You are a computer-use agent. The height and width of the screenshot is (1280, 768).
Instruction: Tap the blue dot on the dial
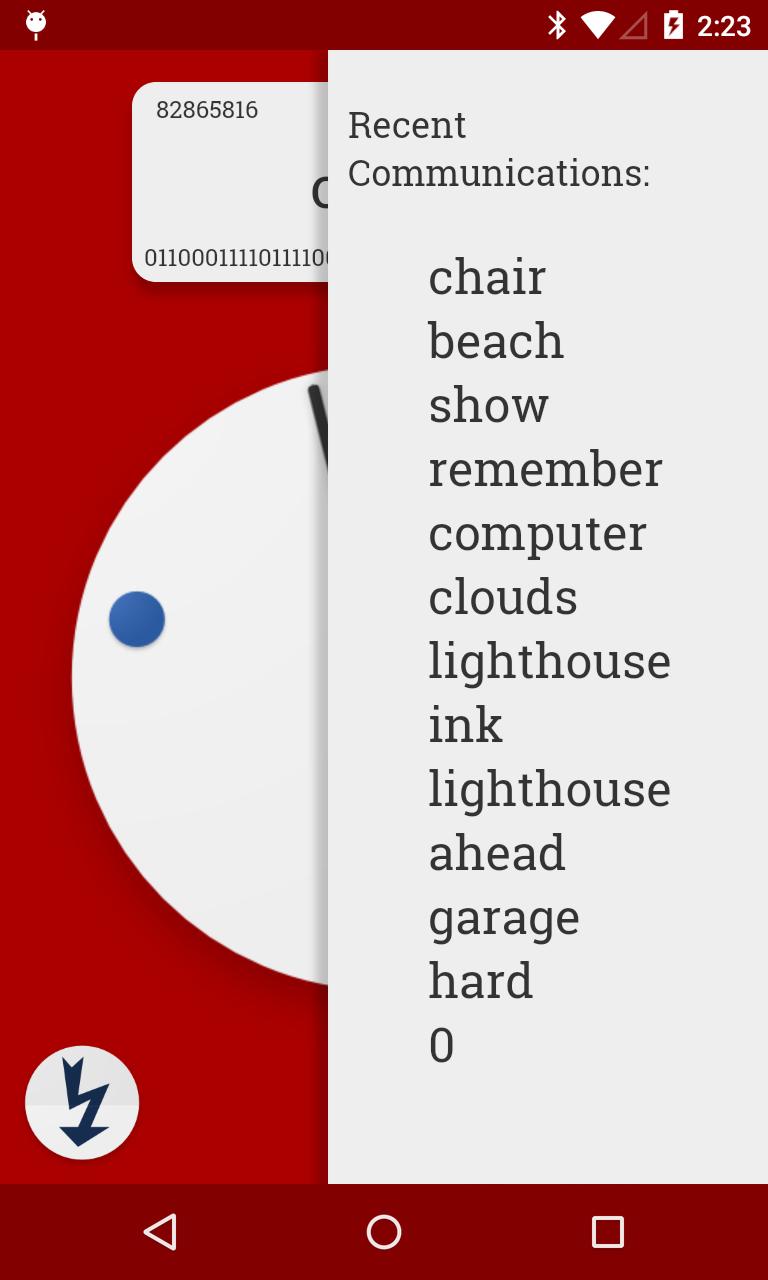click(x=137, y=619)
